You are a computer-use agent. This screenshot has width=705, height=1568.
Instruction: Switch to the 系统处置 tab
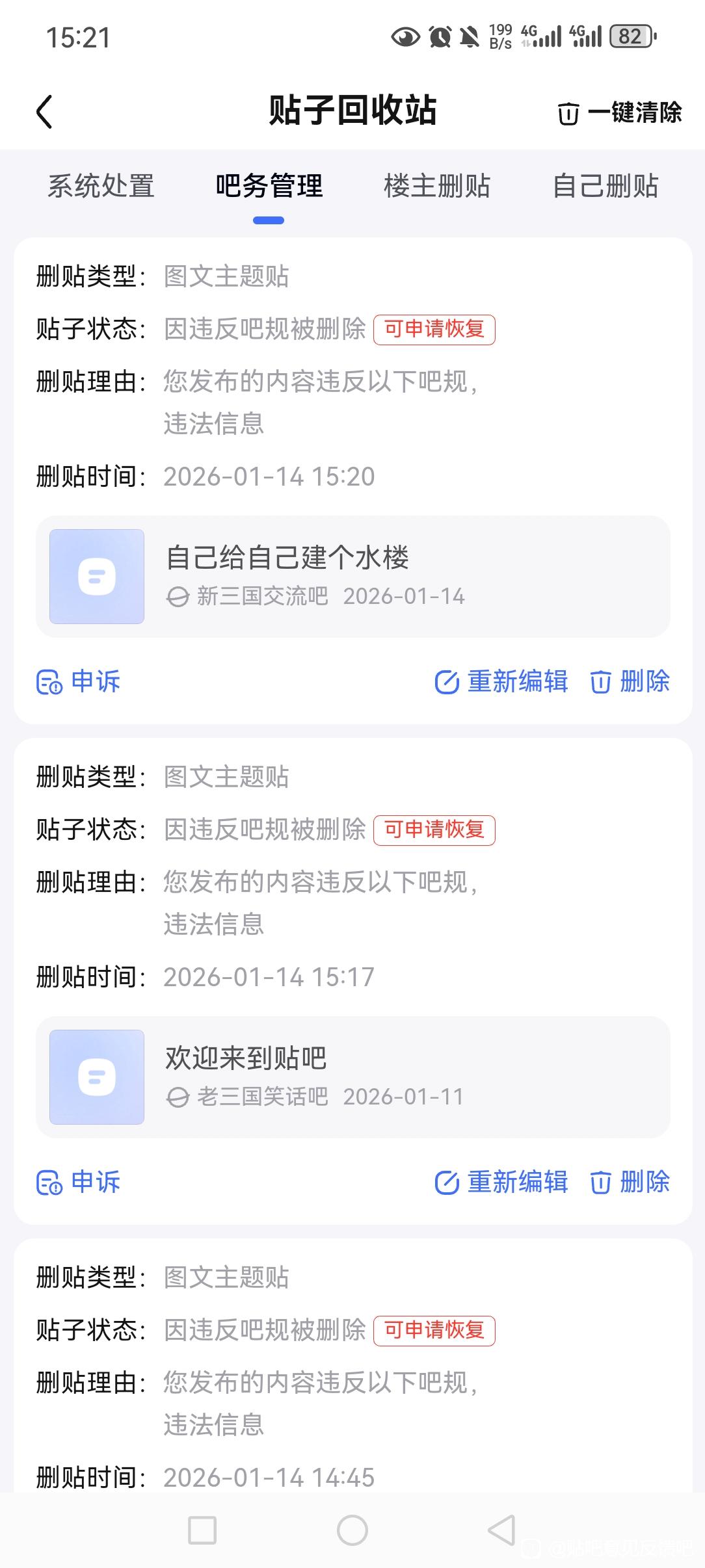point(101,186)
